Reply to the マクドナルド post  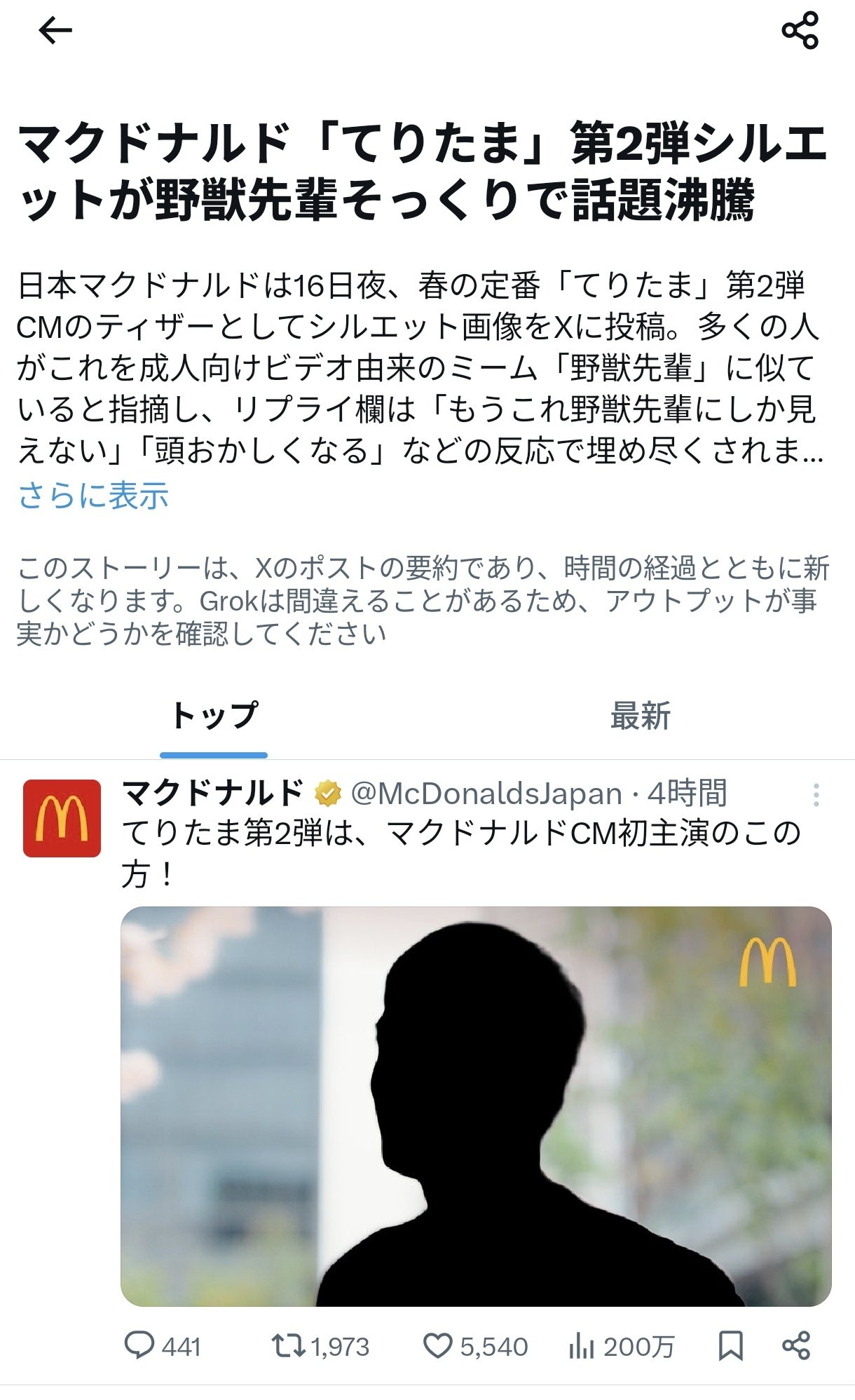point(139,1345)
